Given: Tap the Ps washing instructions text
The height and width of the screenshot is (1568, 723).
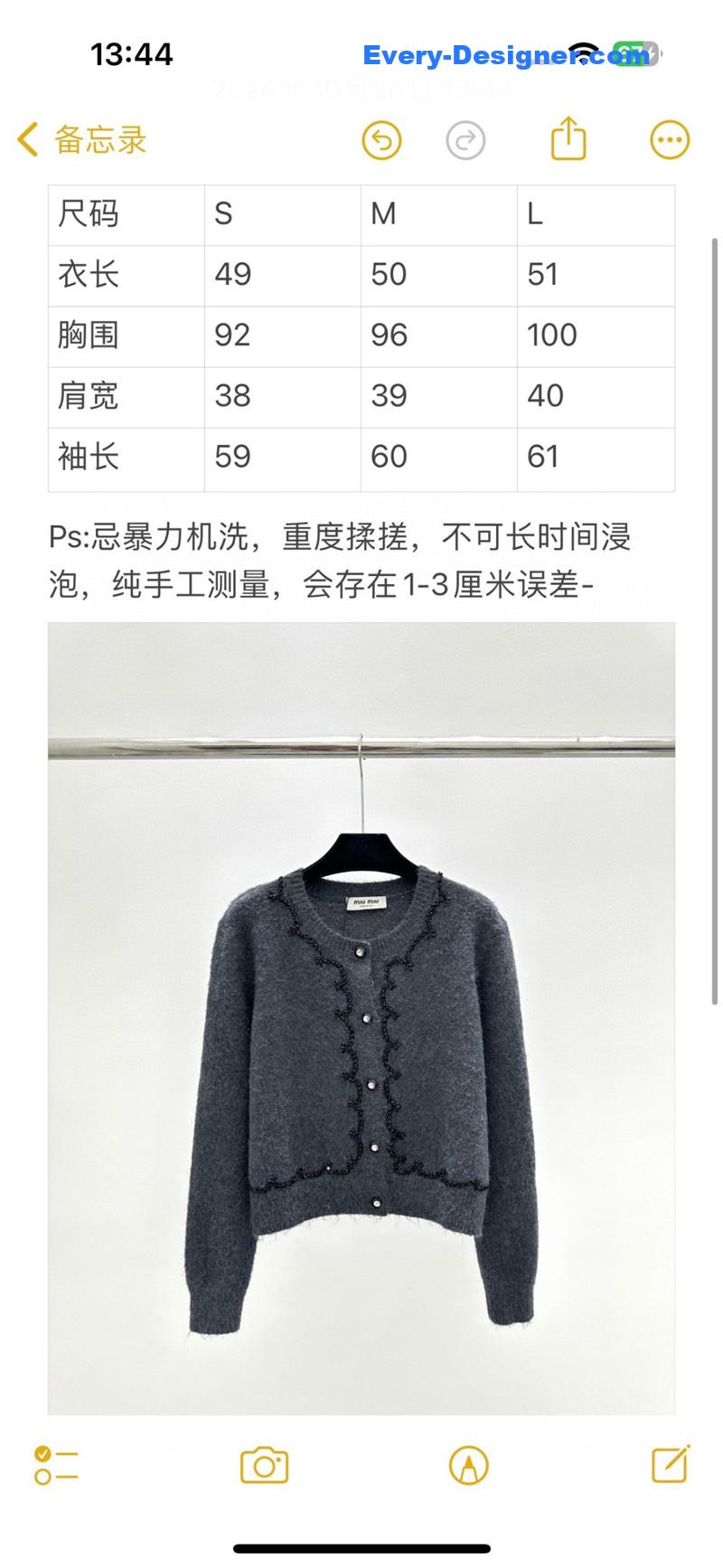Looking at the screenshot, I should (x=343, y=561).
